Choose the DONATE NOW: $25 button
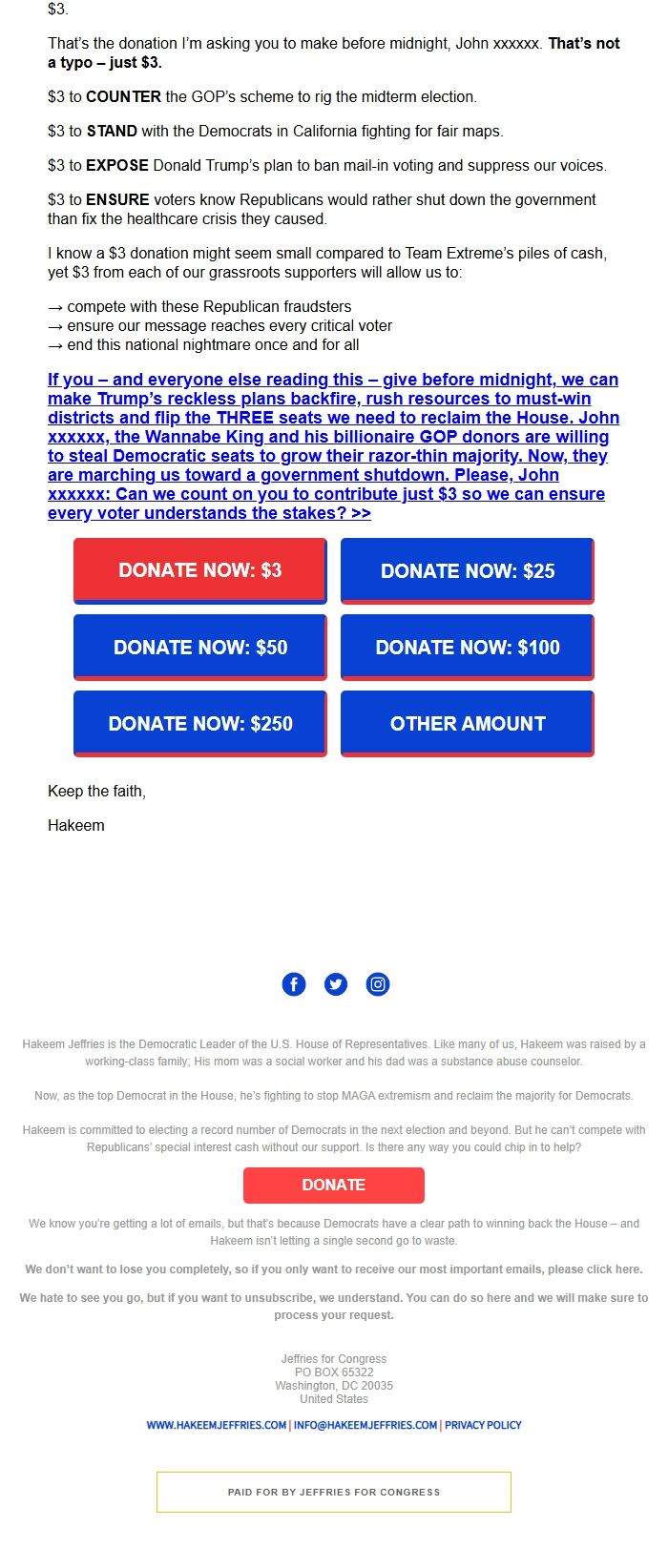This screenshot has height=1568, width=668. pyautogui.click(x=468, y=570)
